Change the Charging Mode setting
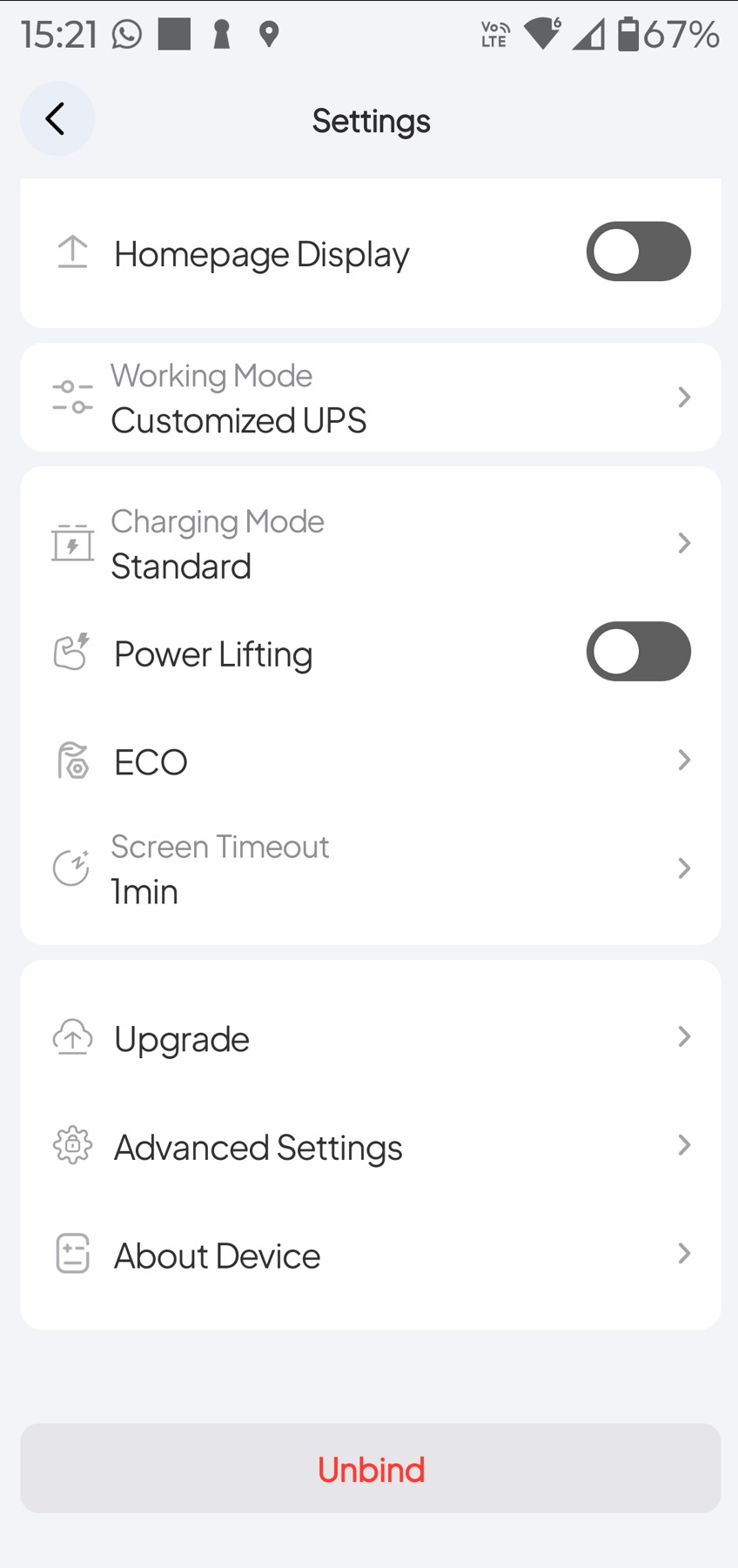 [x=371, y=544]
